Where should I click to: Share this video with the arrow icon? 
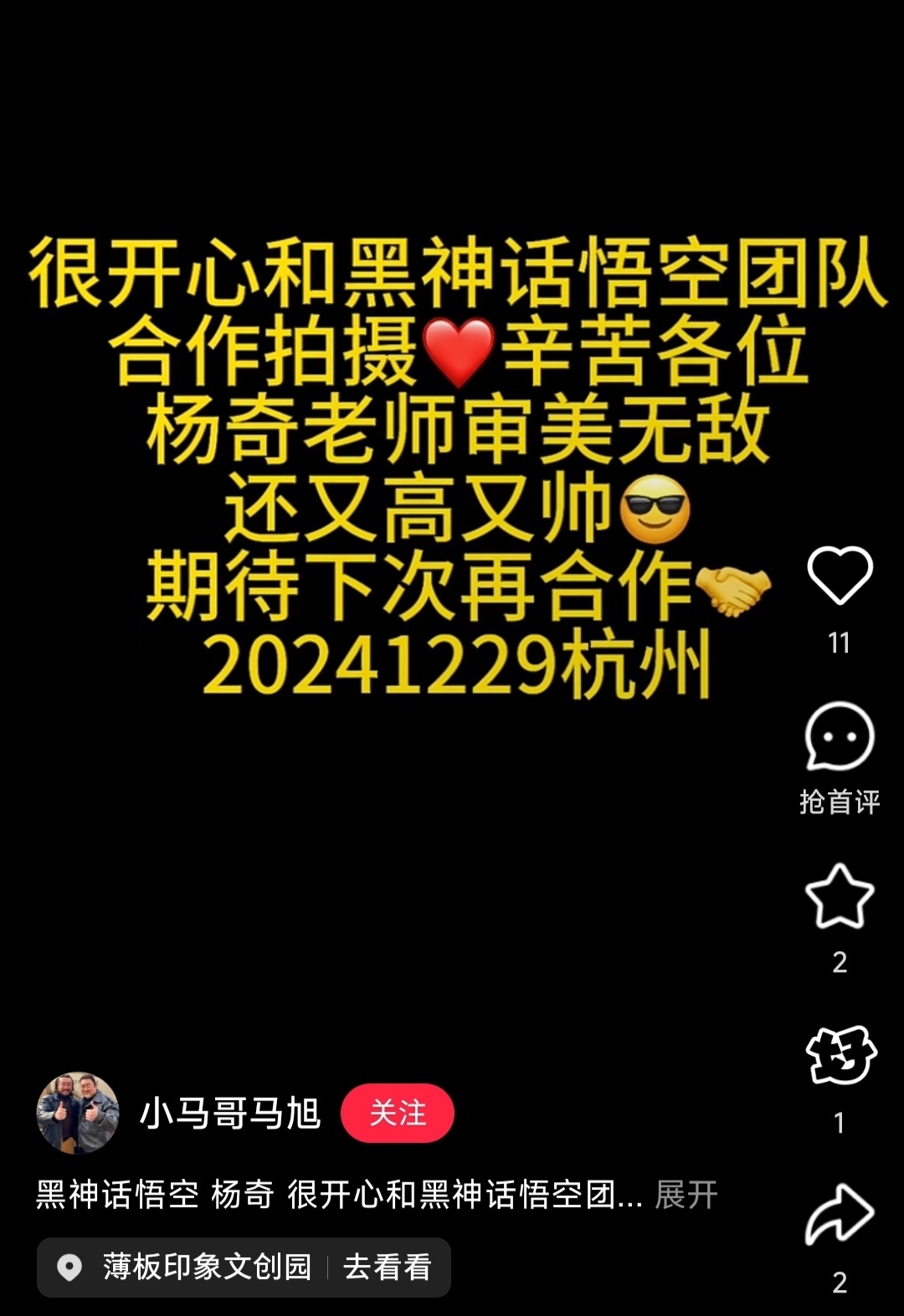[x=840, y=1214]
